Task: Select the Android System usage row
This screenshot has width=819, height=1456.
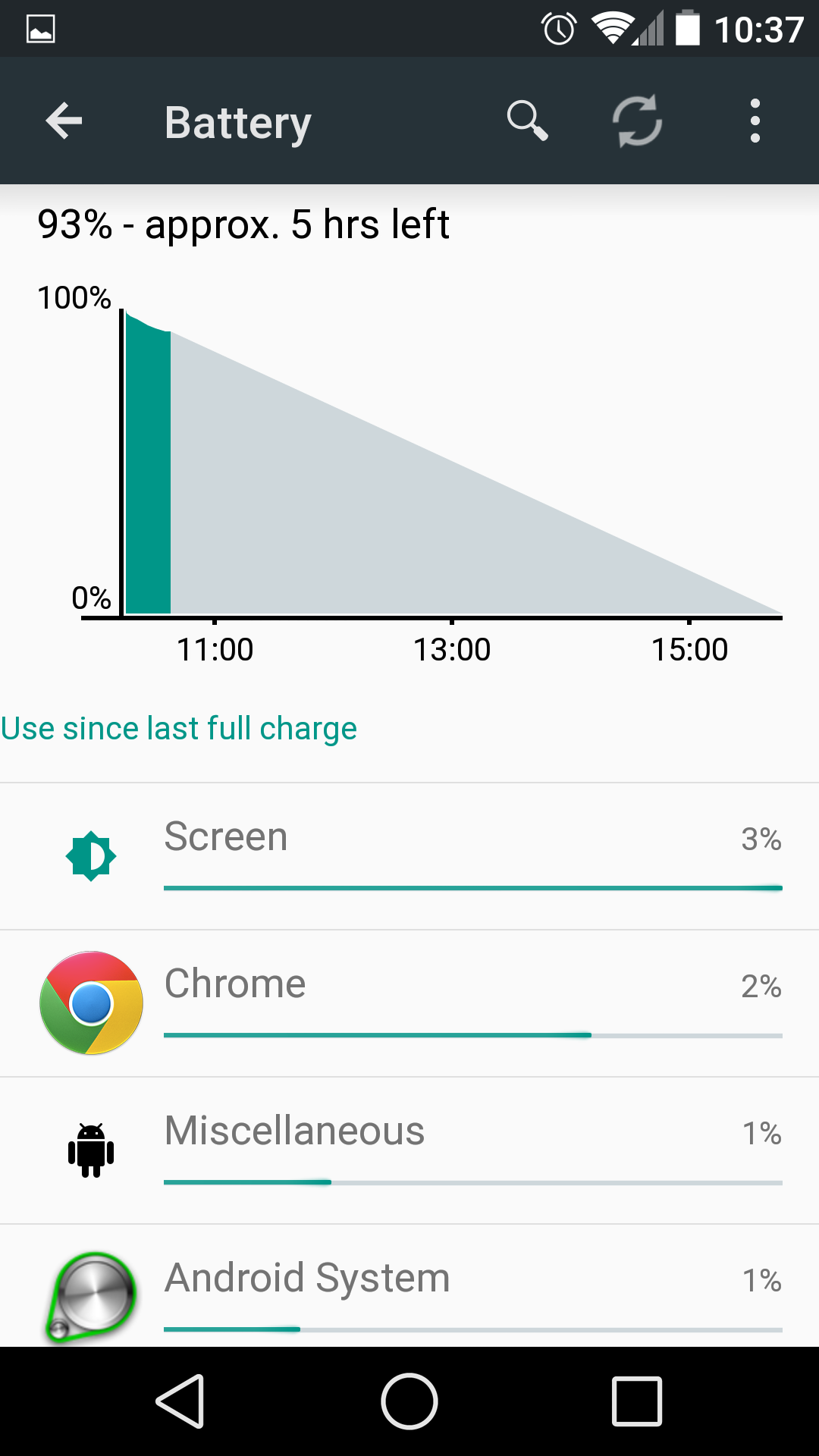Action: click(x=409, y=1286)
